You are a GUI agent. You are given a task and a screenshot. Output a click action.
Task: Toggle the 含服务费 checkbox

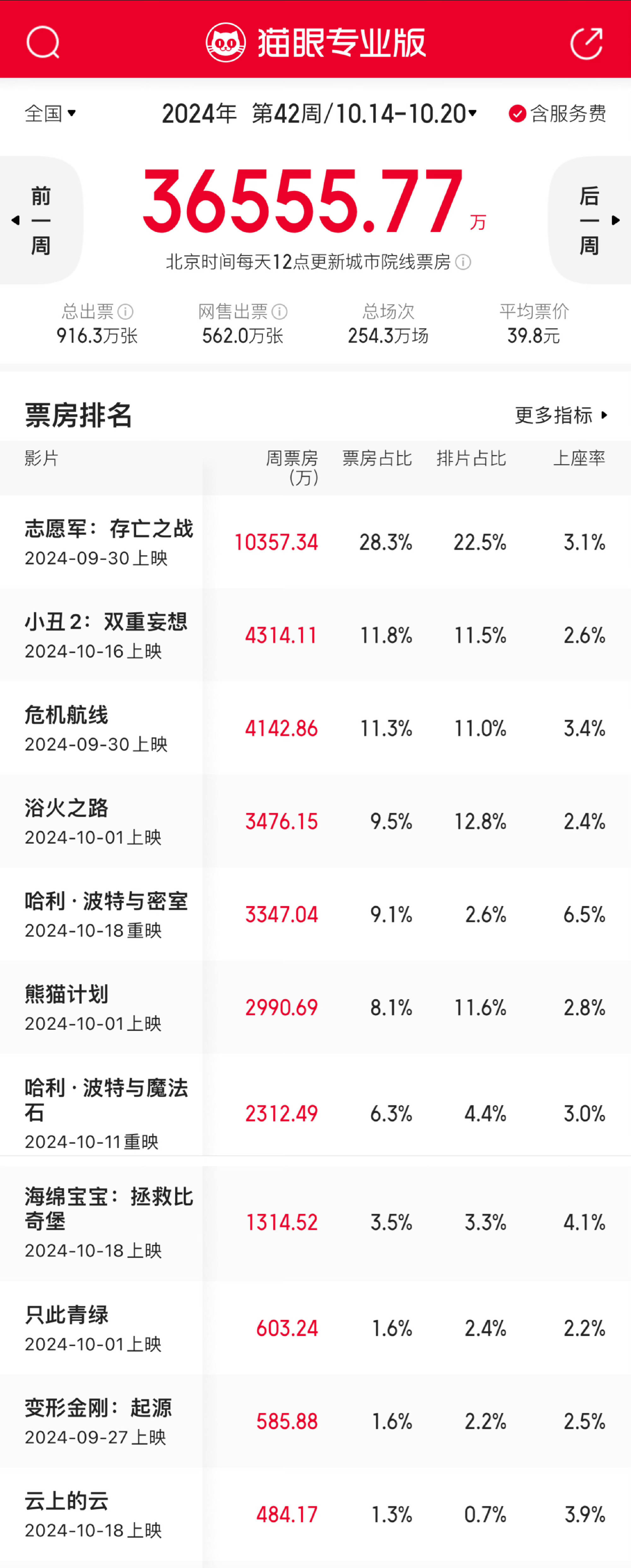[x=517, y=113]
